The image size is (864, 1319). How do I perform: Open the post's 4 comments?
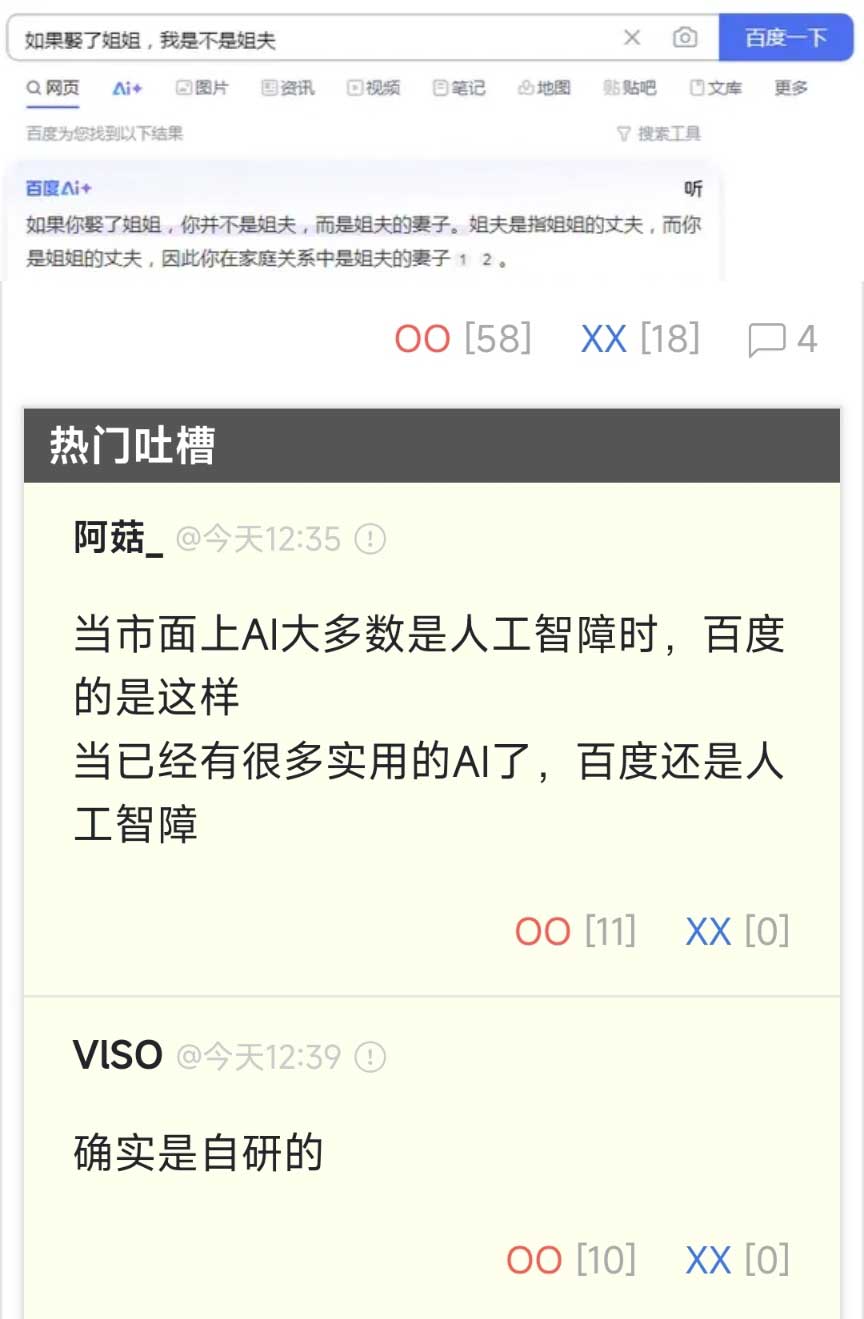[x=782, y=340]
